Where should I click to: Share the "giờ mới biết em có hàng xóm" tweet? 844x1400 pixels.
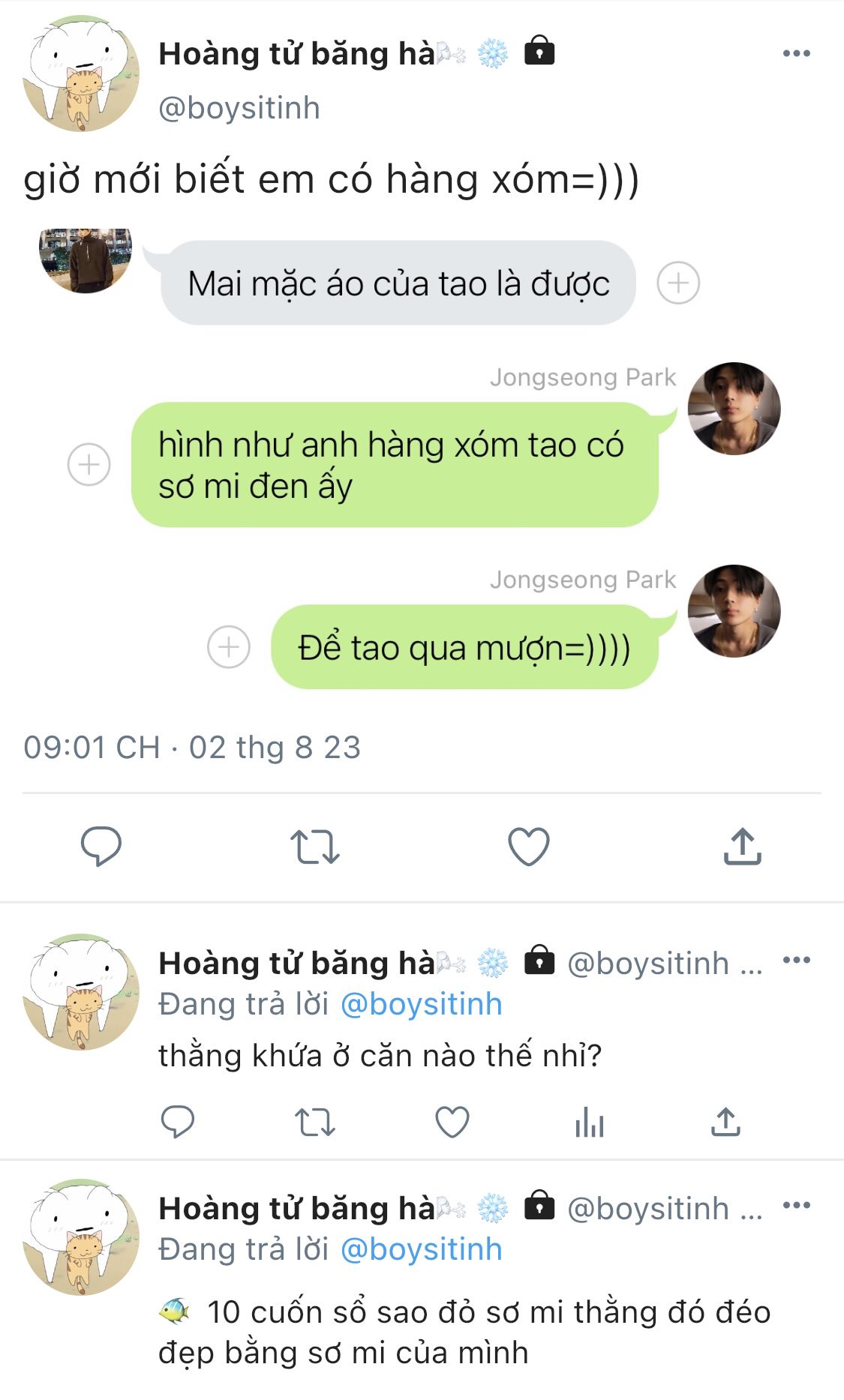[742, 847]
